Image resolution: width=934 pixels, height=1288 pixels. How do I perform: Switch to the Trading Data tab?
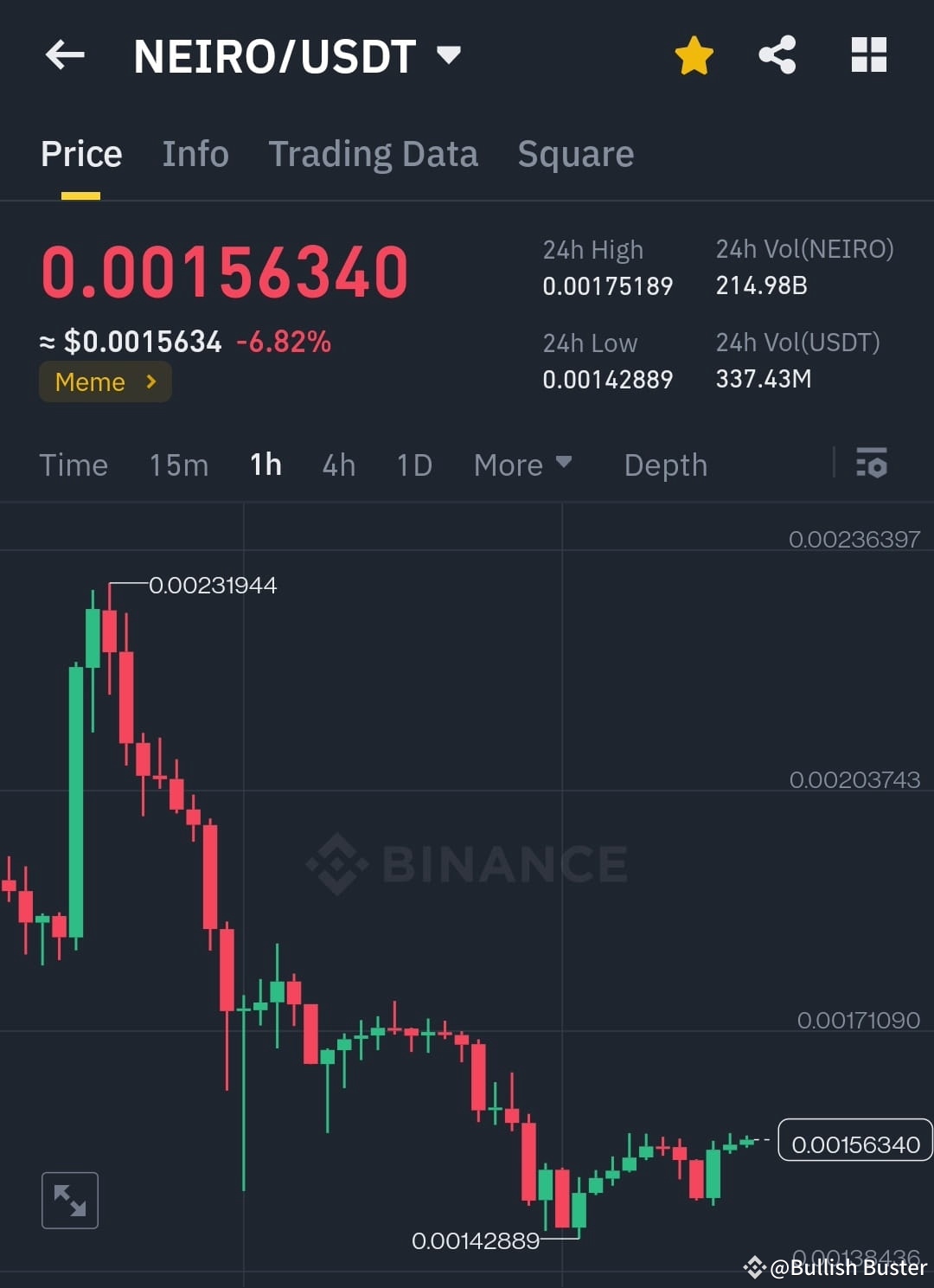click(x=374, y=153)
